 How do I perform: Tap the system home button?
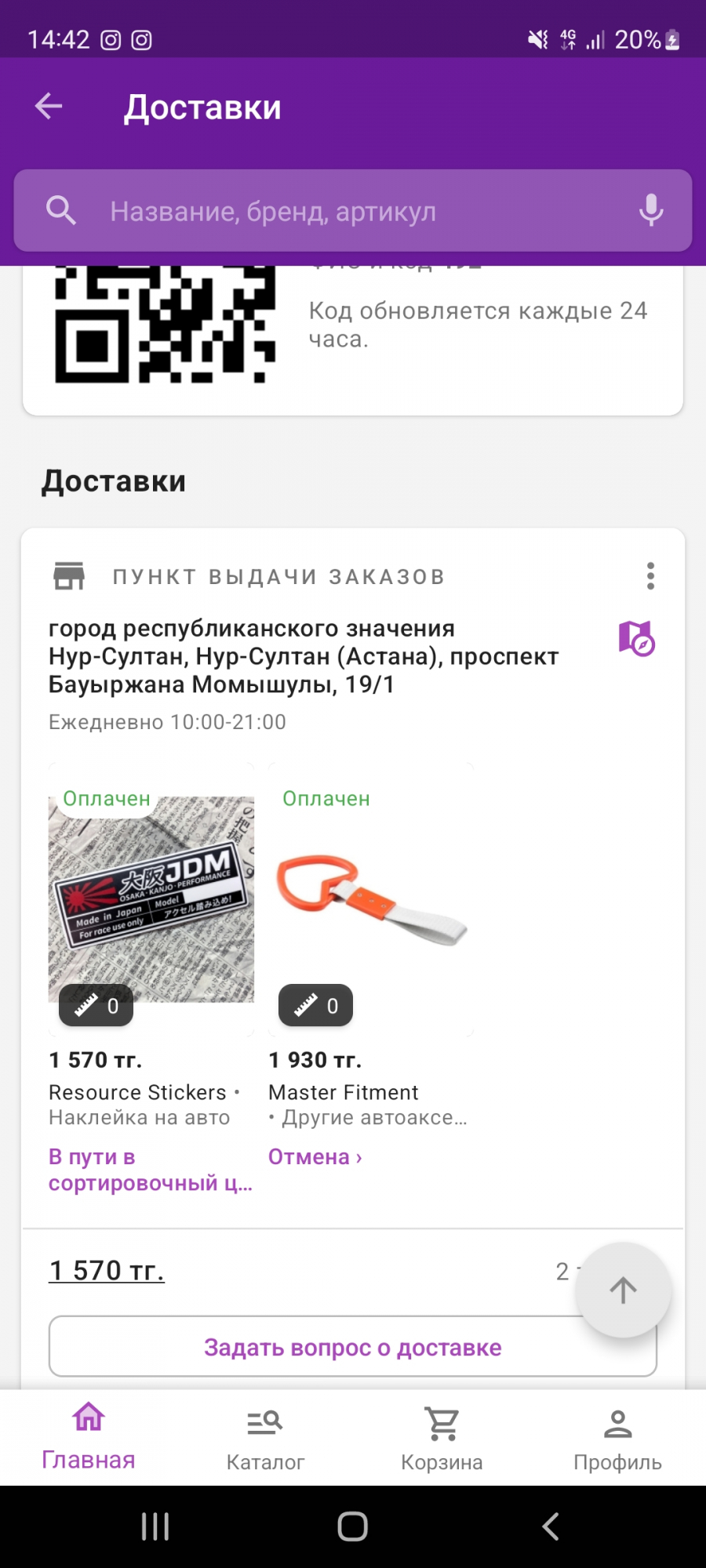[x=353, y=1526]
